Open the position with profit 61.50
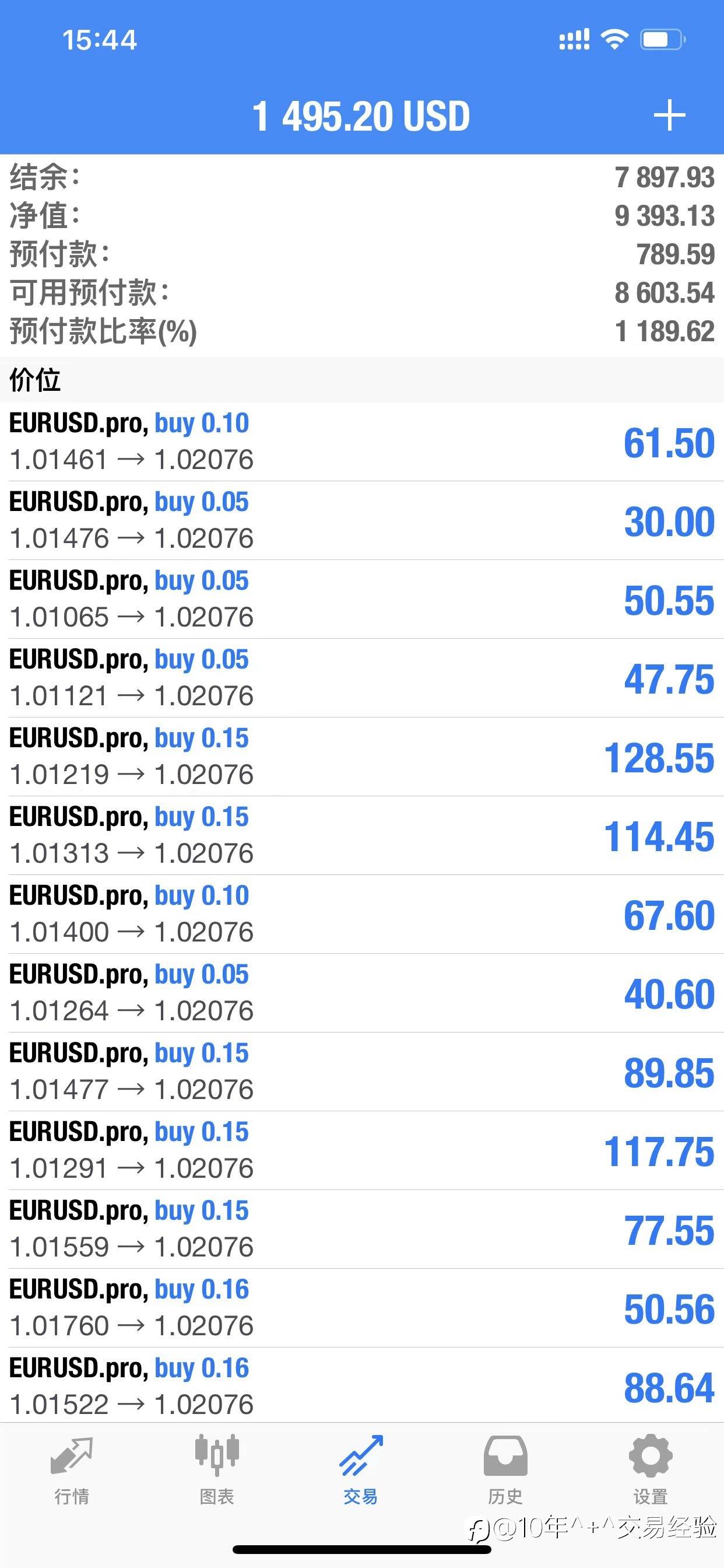 tap(362, 442)
